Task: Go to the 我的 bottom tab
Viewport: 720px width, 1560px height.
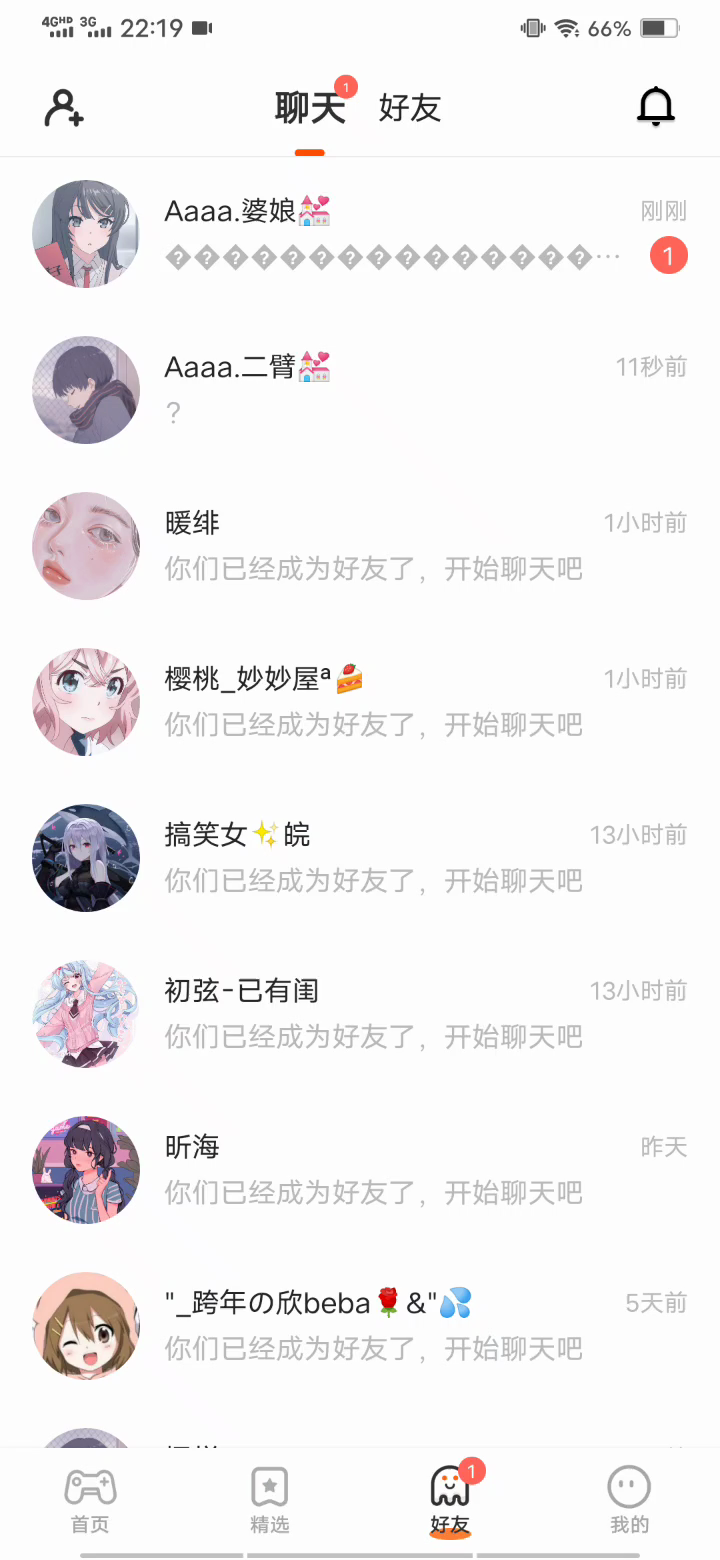Action: point(630,1500)
